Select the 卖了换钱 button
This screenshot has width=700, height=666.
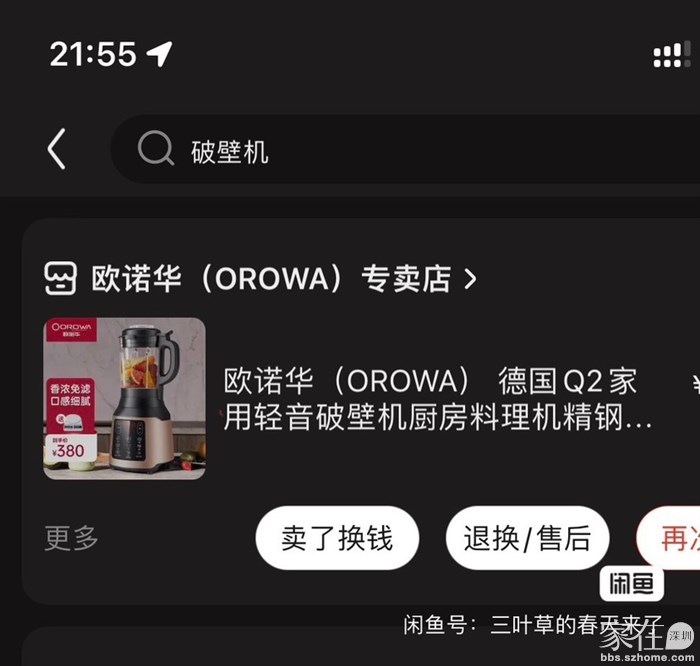[x=337, y=538]
